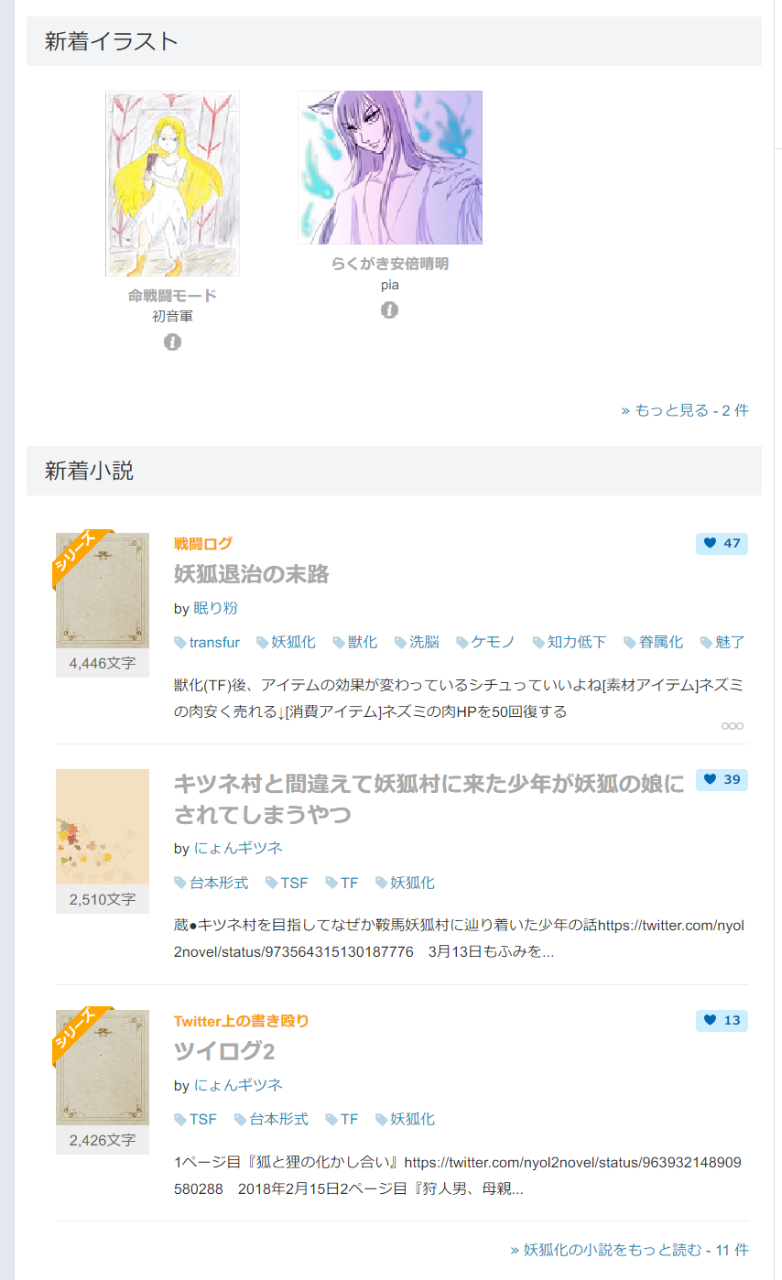This screenshot has height=1280, width=782.
Task: Like the novel showing 39 hearts
Action: click(722, 780)
